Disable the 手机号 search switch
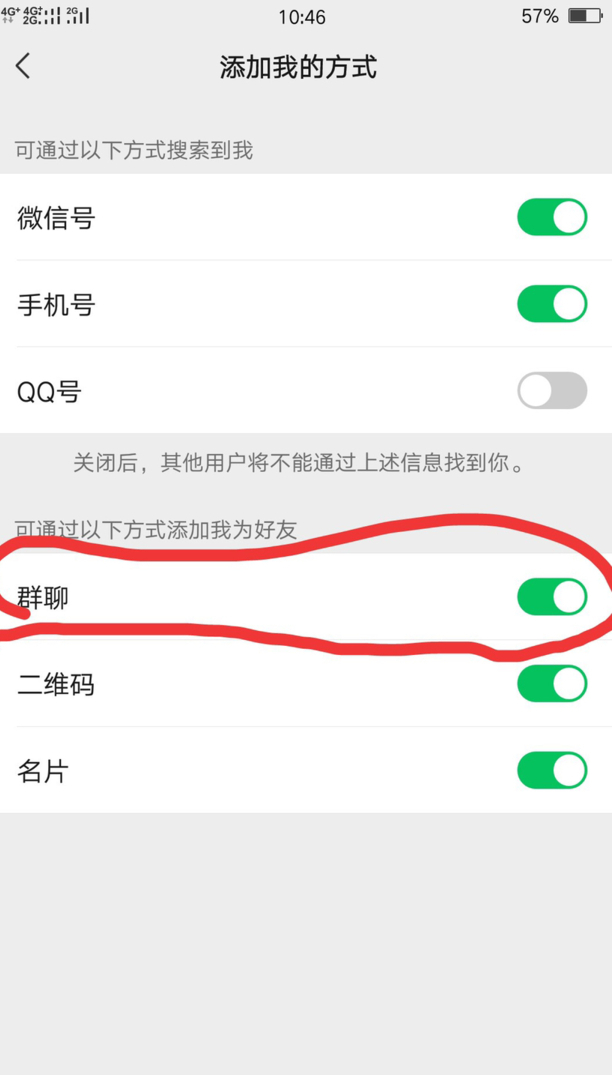This screenshot has height=1075, width=612. [x=552, y=304]
